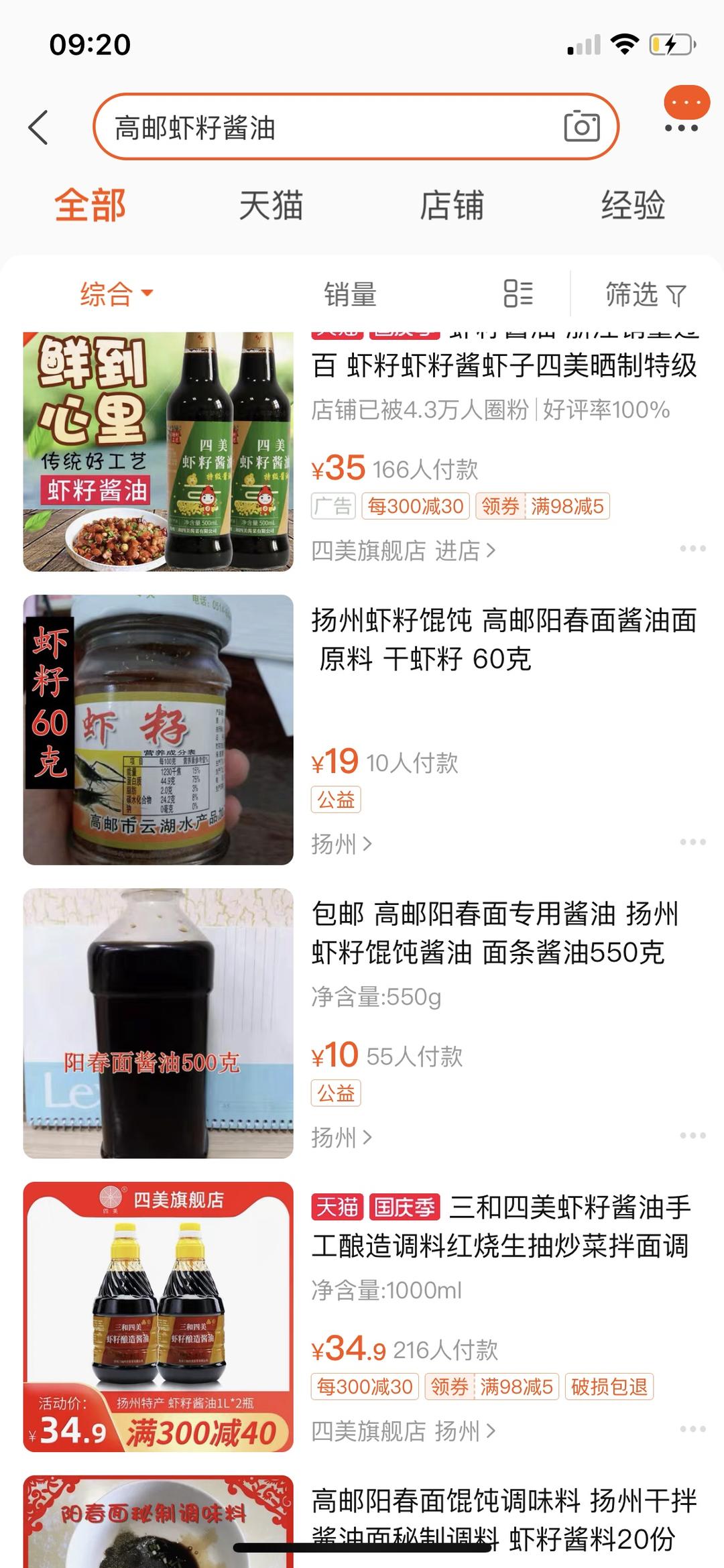
Task: Switch to the 天猫 tab
Action: [x=271, y=205]
